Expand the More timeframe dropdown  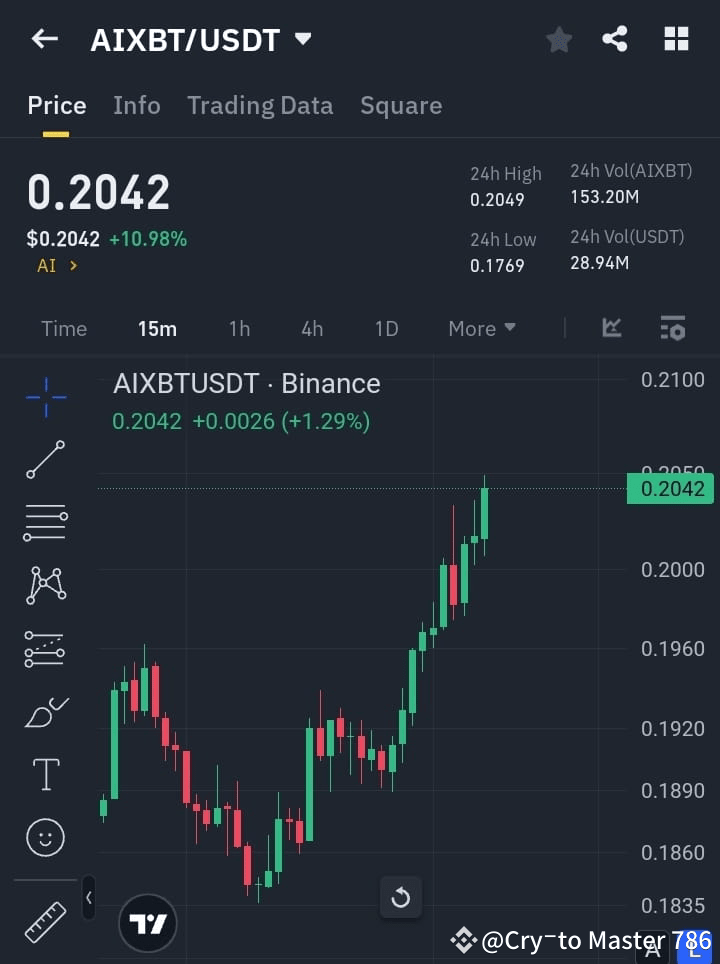(x=481, y=328)
